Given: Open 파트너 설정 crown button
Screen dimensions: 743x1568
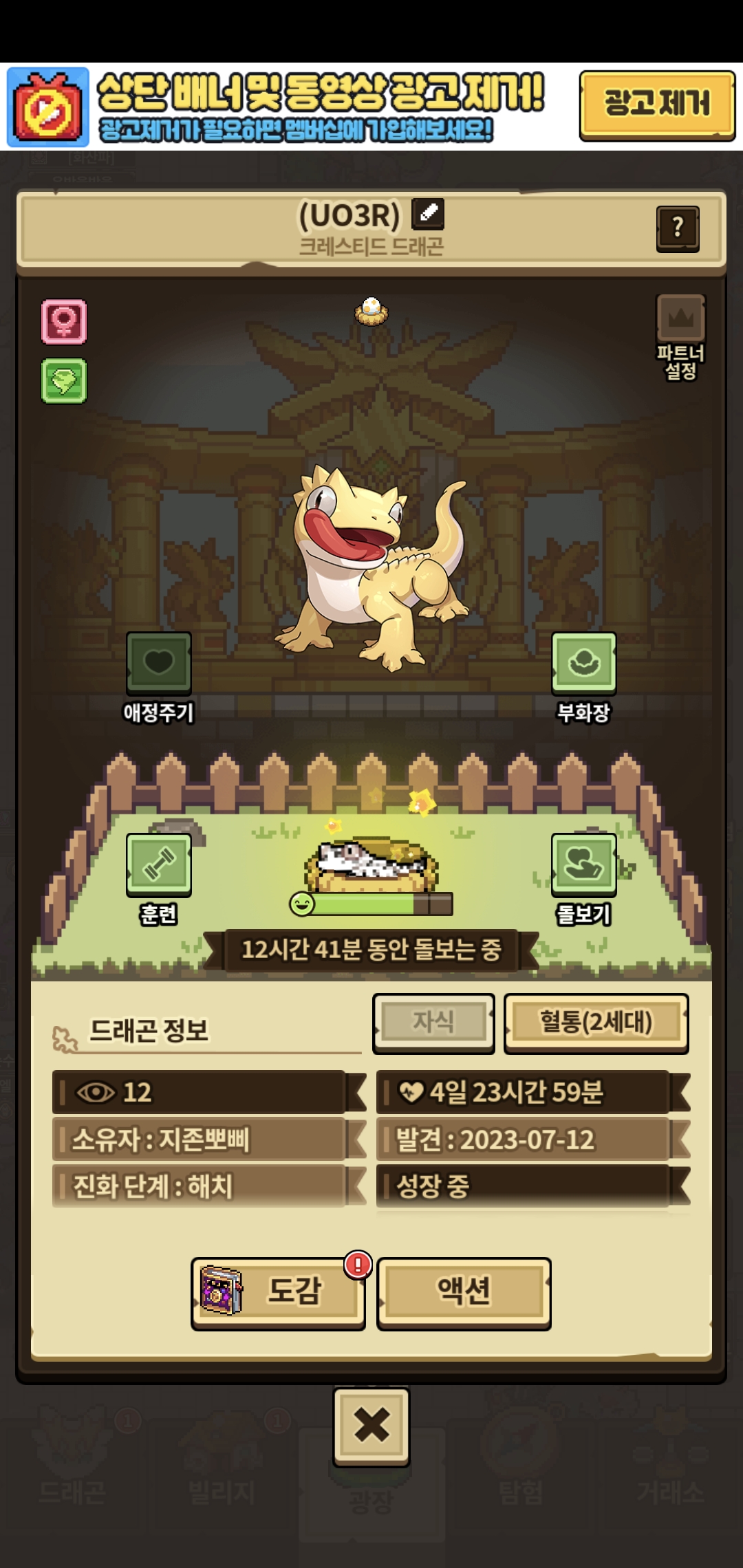Looking at the screenshot, I should 680,337.
